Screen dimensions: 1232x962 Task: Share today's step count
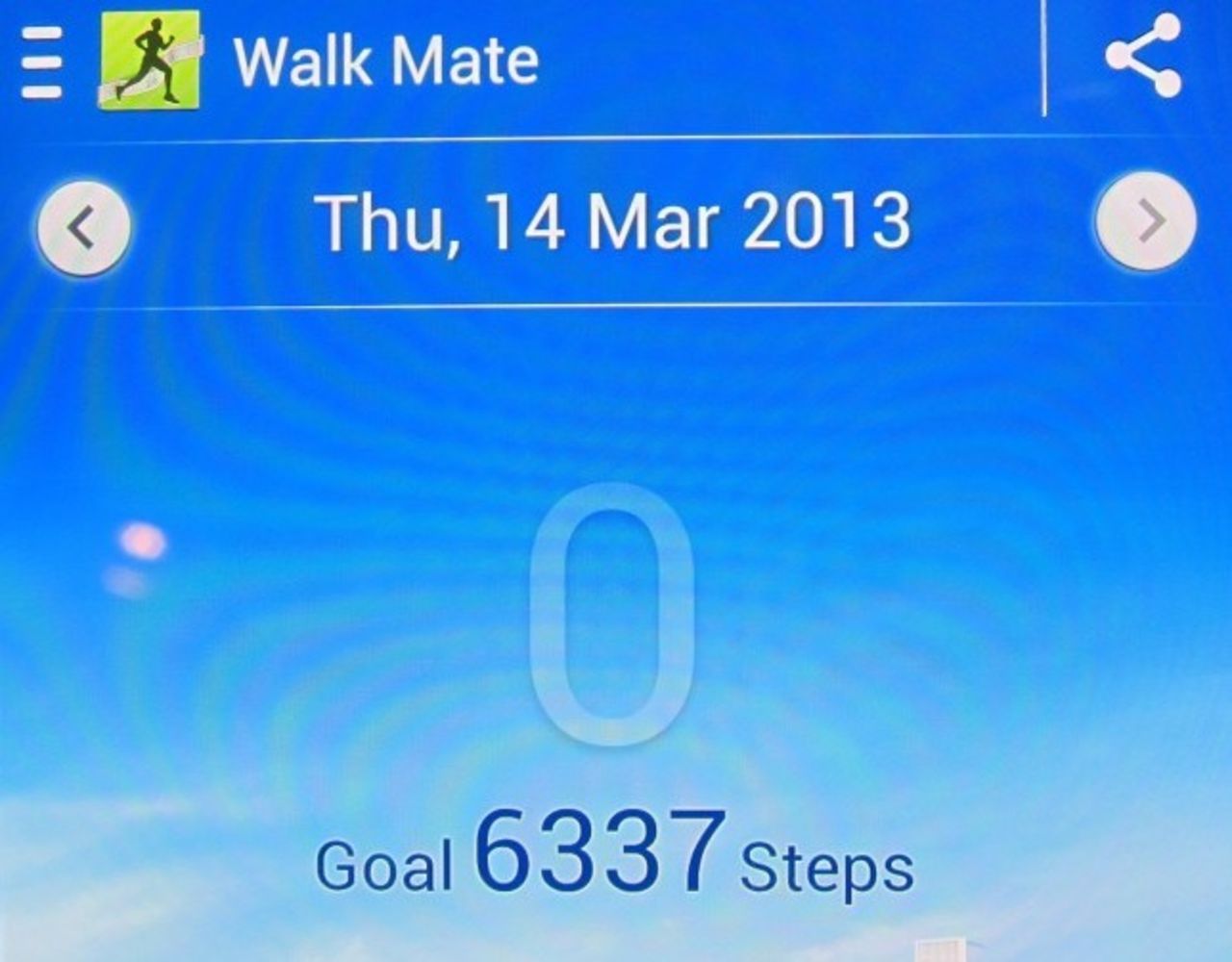(1142, 56)
